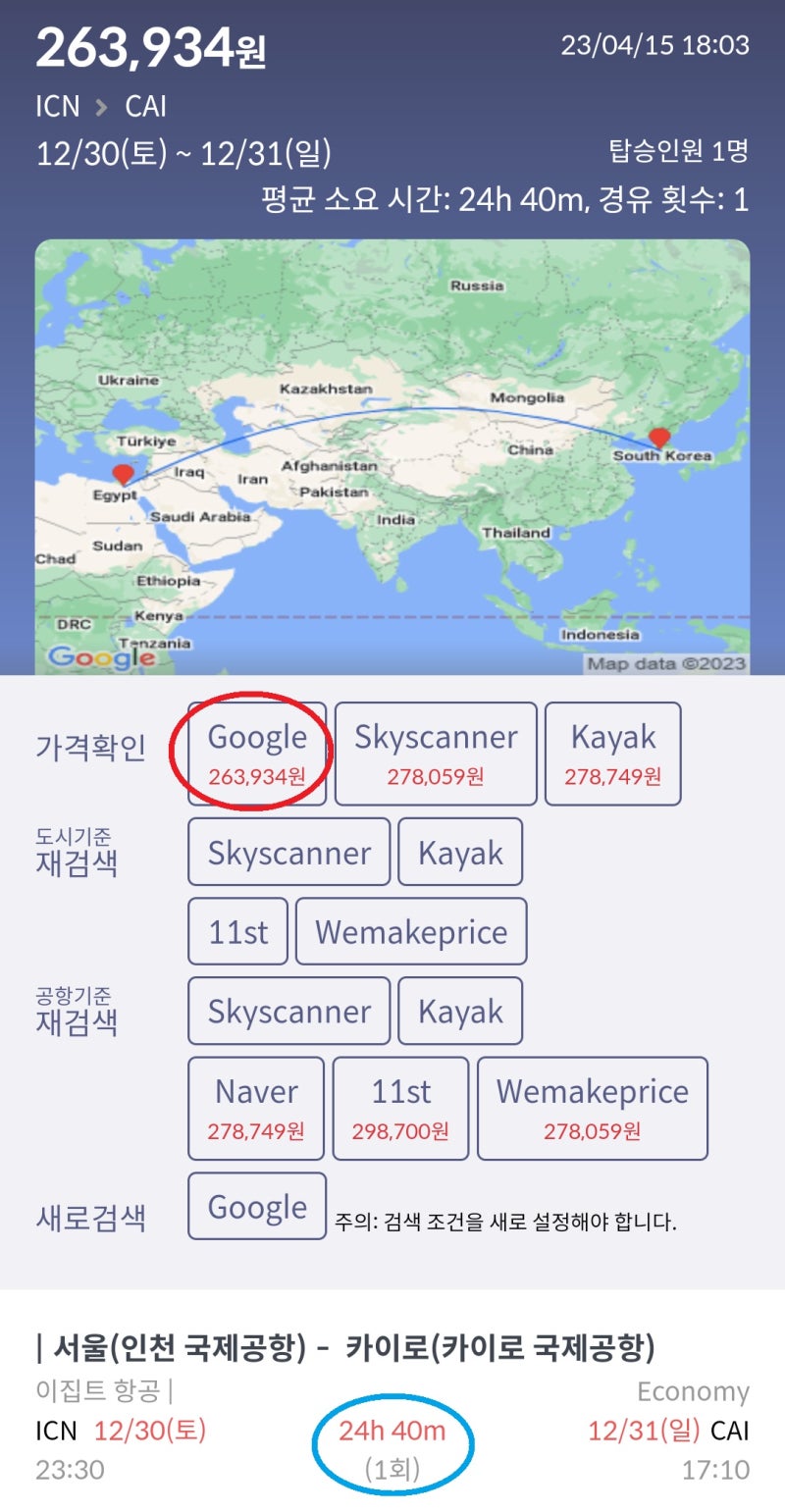This screenshot has width=785, height=1512.
Task: Open the Naver 278,749원 airport search
Action: (x=256, y=1108)
